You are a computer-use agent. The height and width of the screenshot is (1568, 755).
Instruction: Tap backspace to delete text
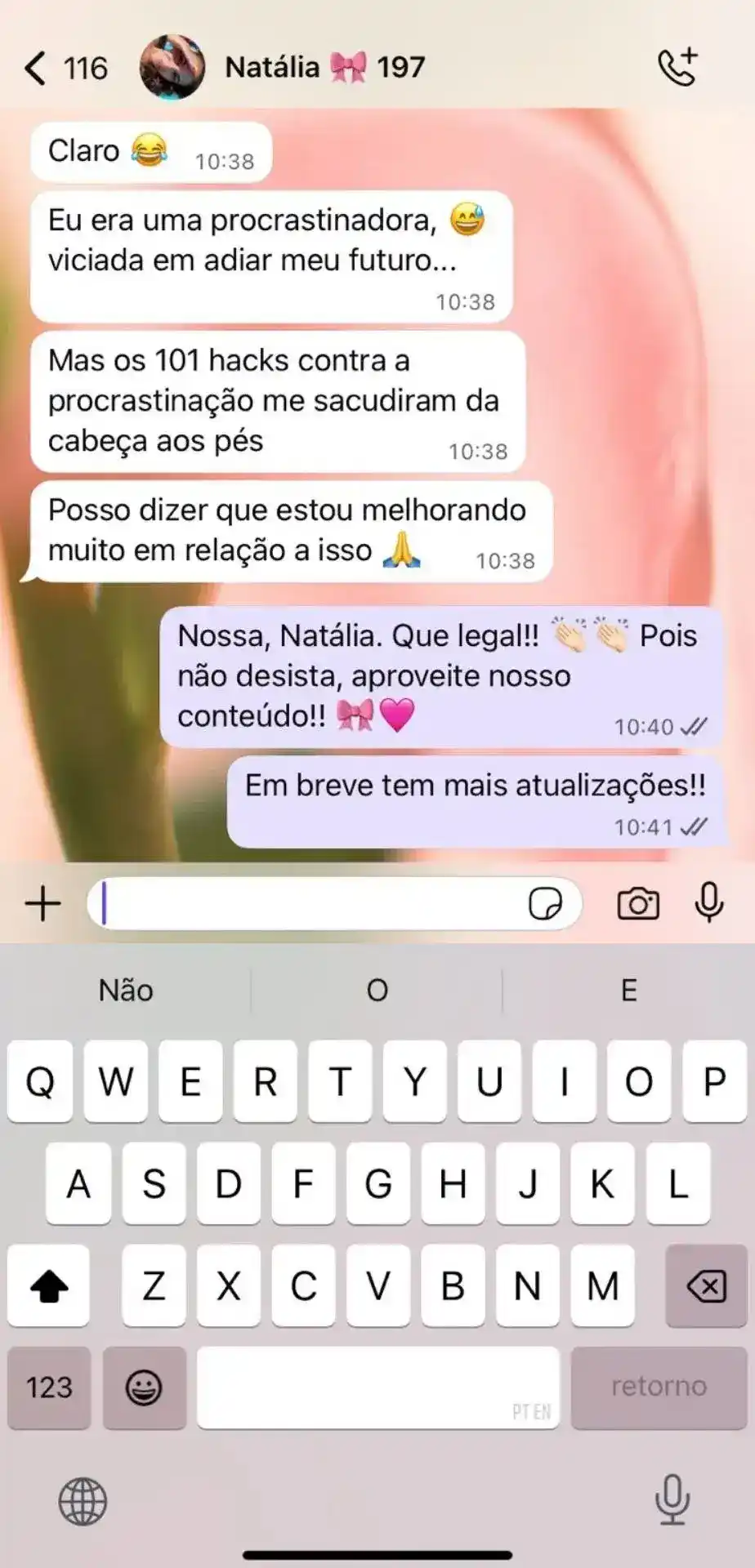click(x=704, y=1286)
